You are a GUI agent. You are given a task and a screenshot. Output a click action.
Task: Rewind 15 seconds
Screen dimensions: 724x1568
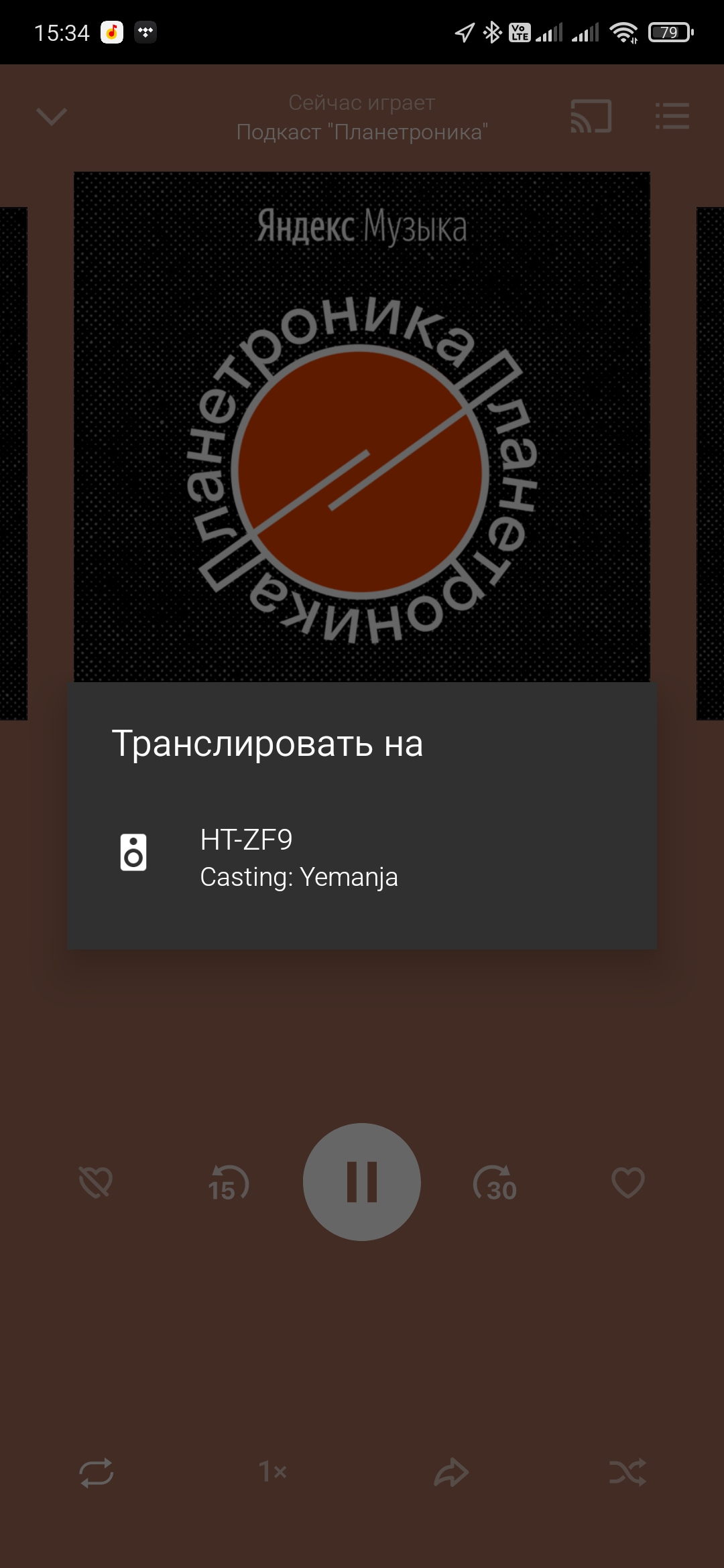[228, 1183]
